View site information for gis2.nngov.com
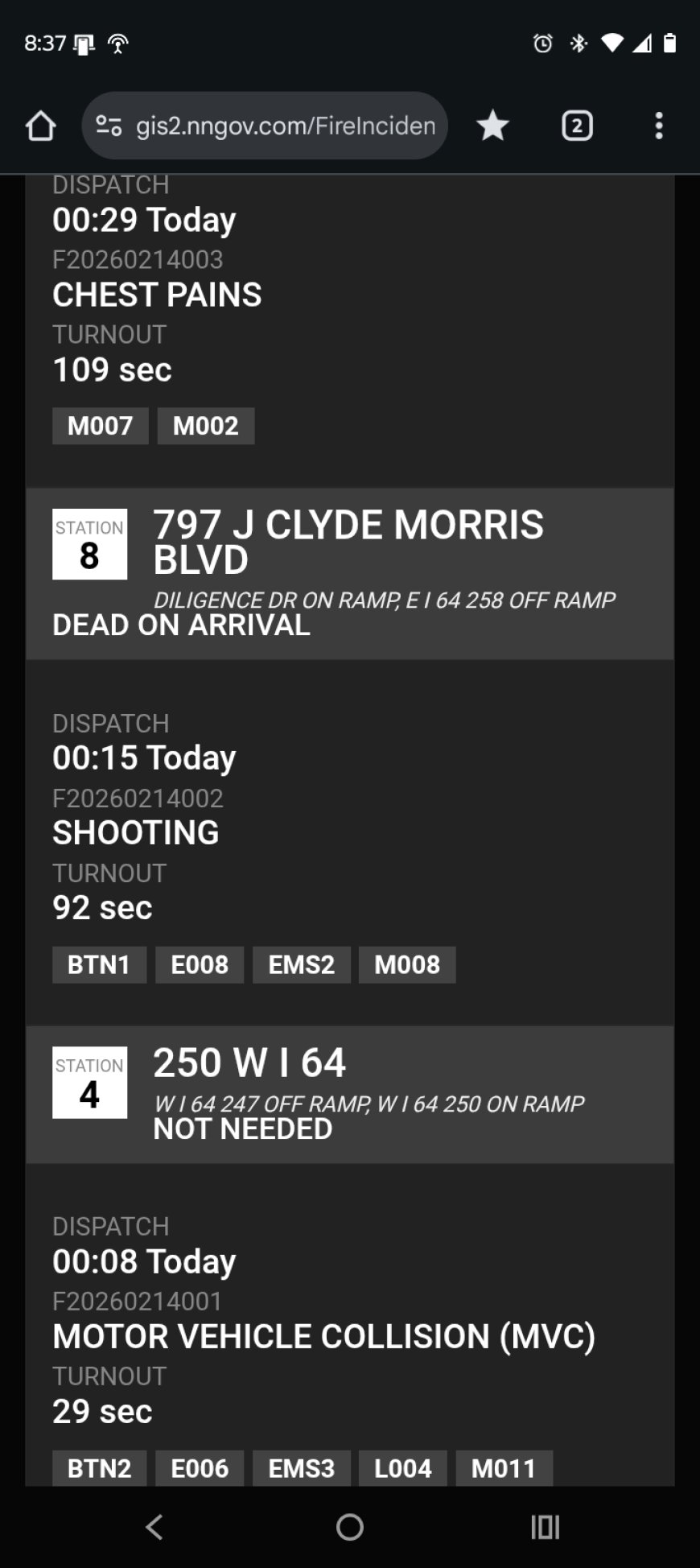The image size is (700, 1568). 109,126
